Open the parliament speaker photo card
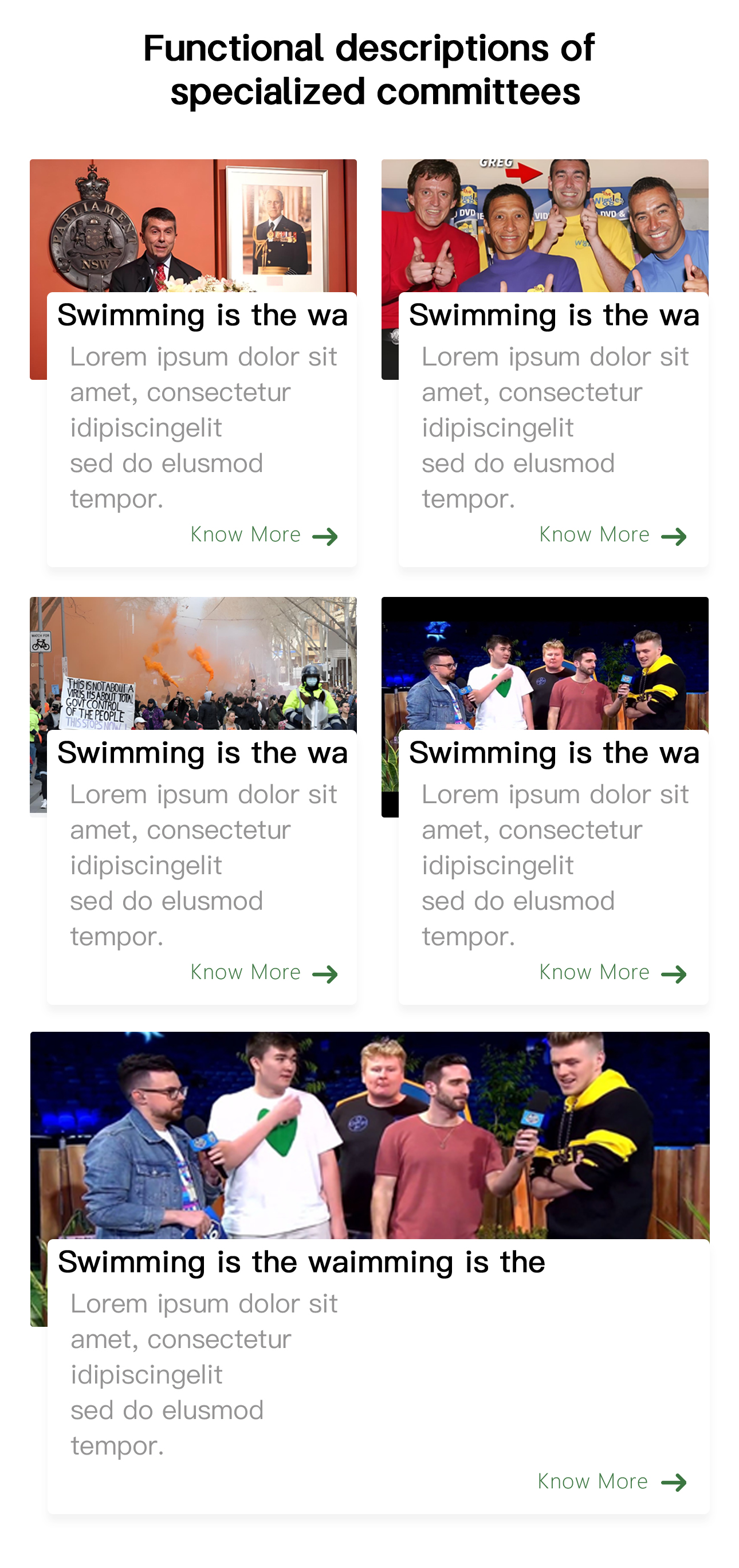The image size is (739, 1568). pos(193,226)
